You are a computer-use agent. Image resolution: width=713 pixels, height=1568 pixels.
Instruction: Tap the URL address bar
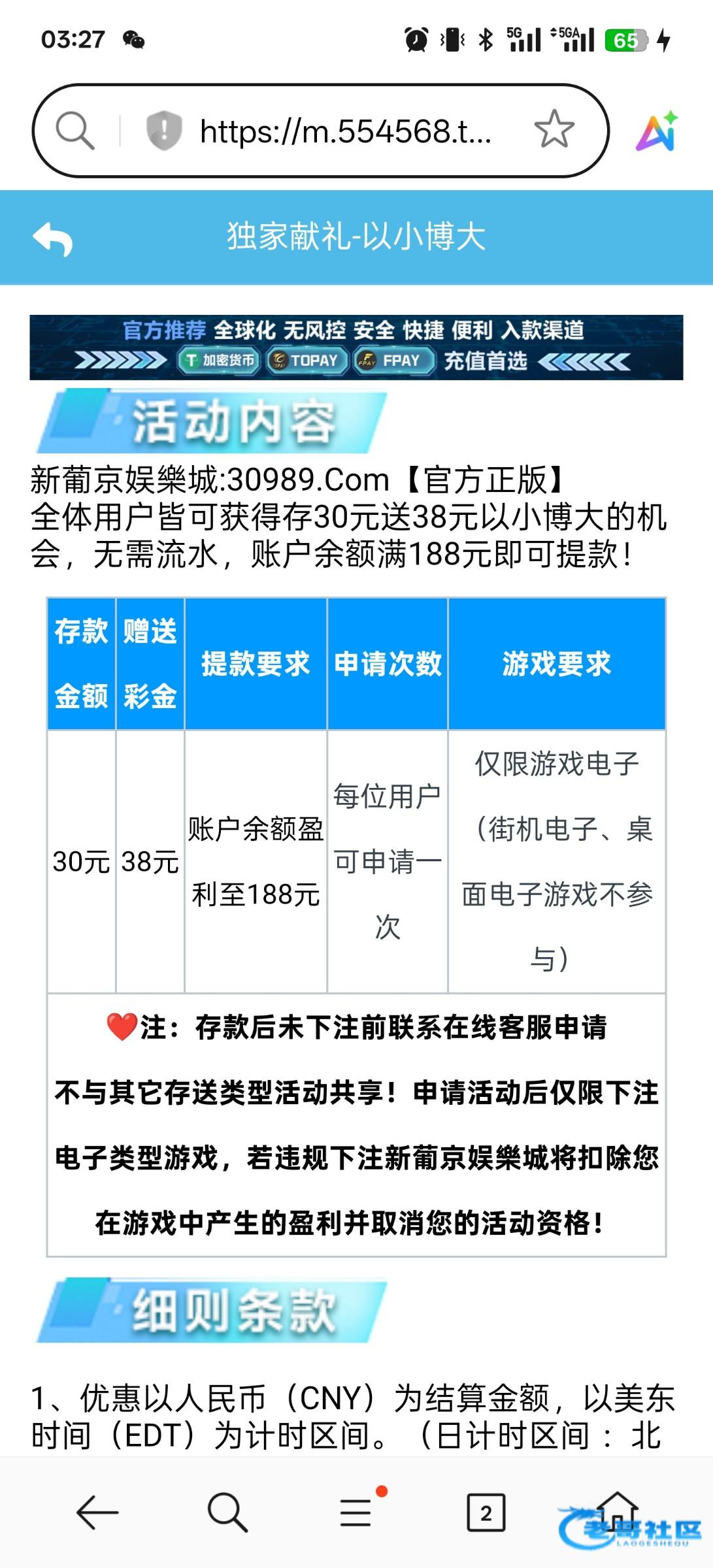(x=345, y=131)
